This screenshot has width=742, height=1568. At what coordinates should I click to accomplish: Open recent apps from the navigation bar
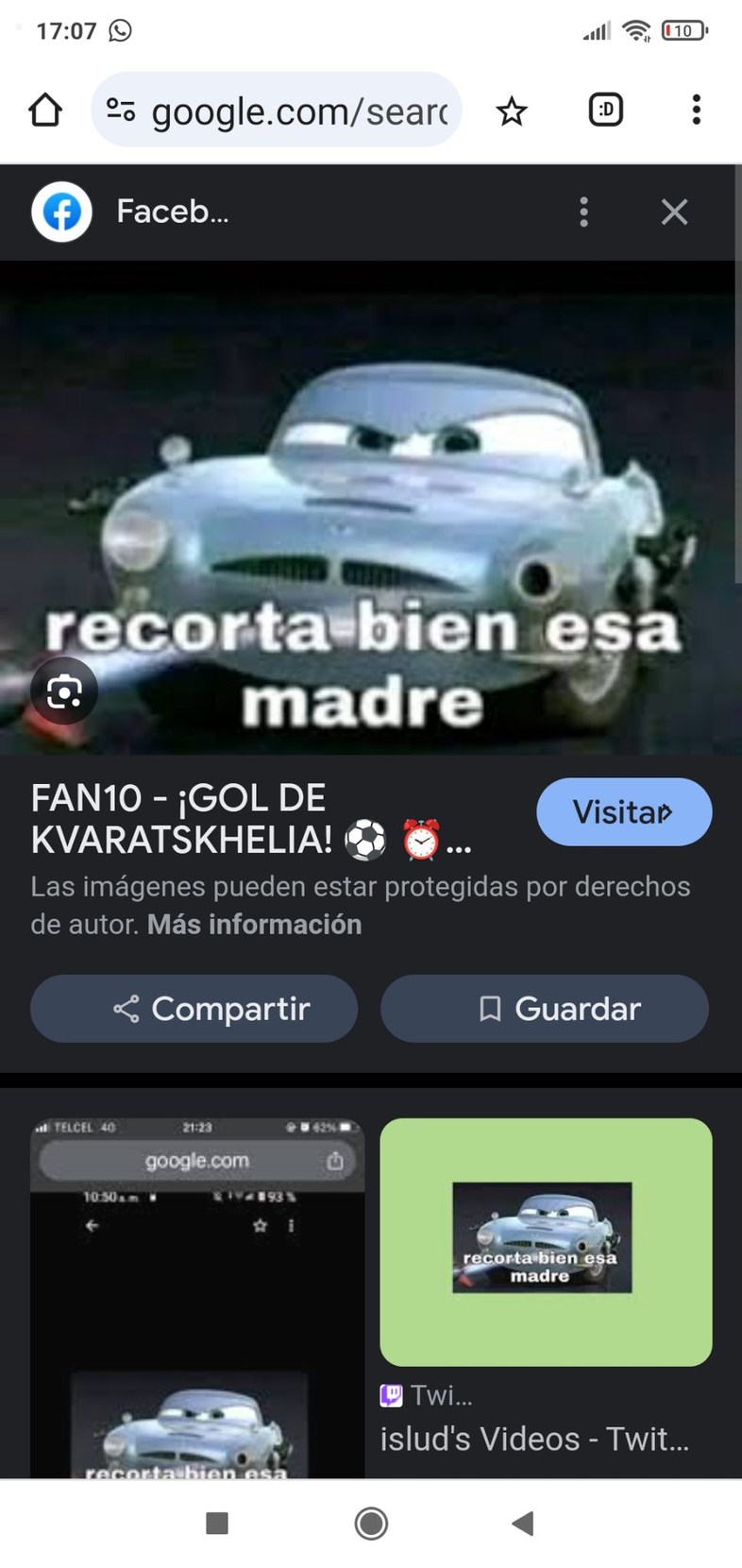(x=217, y=1523)
